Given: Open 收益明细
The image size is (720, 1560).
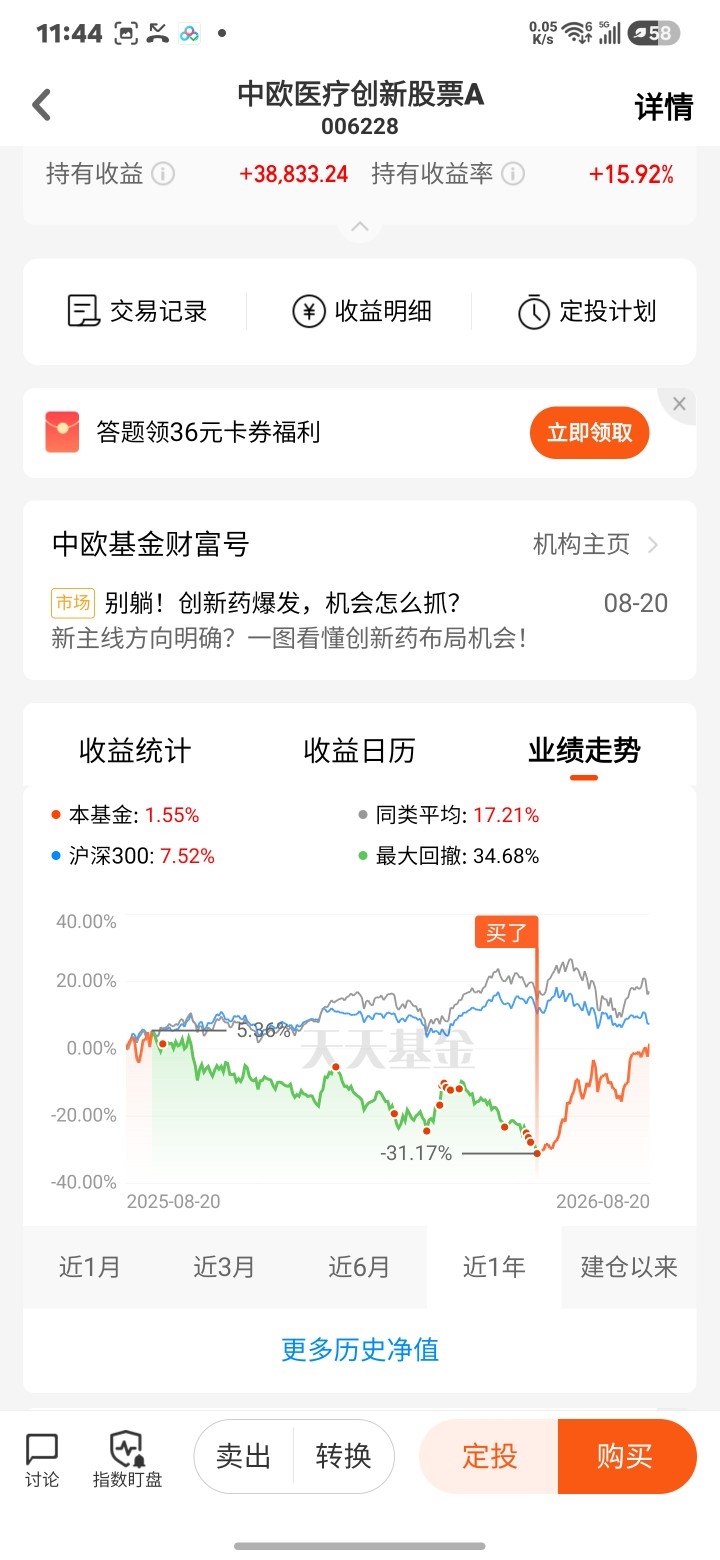Looking at the screenshot, I should pyautogui.click(x=361, y=311).
